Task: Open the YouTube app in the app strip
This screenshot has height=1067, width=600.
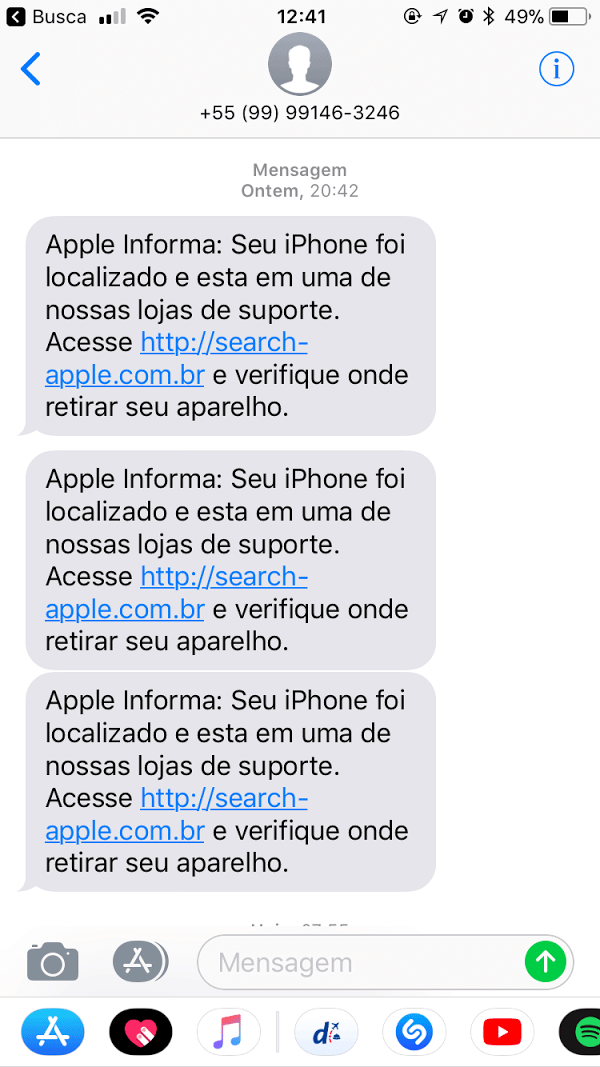Action: click(501, 1032)
